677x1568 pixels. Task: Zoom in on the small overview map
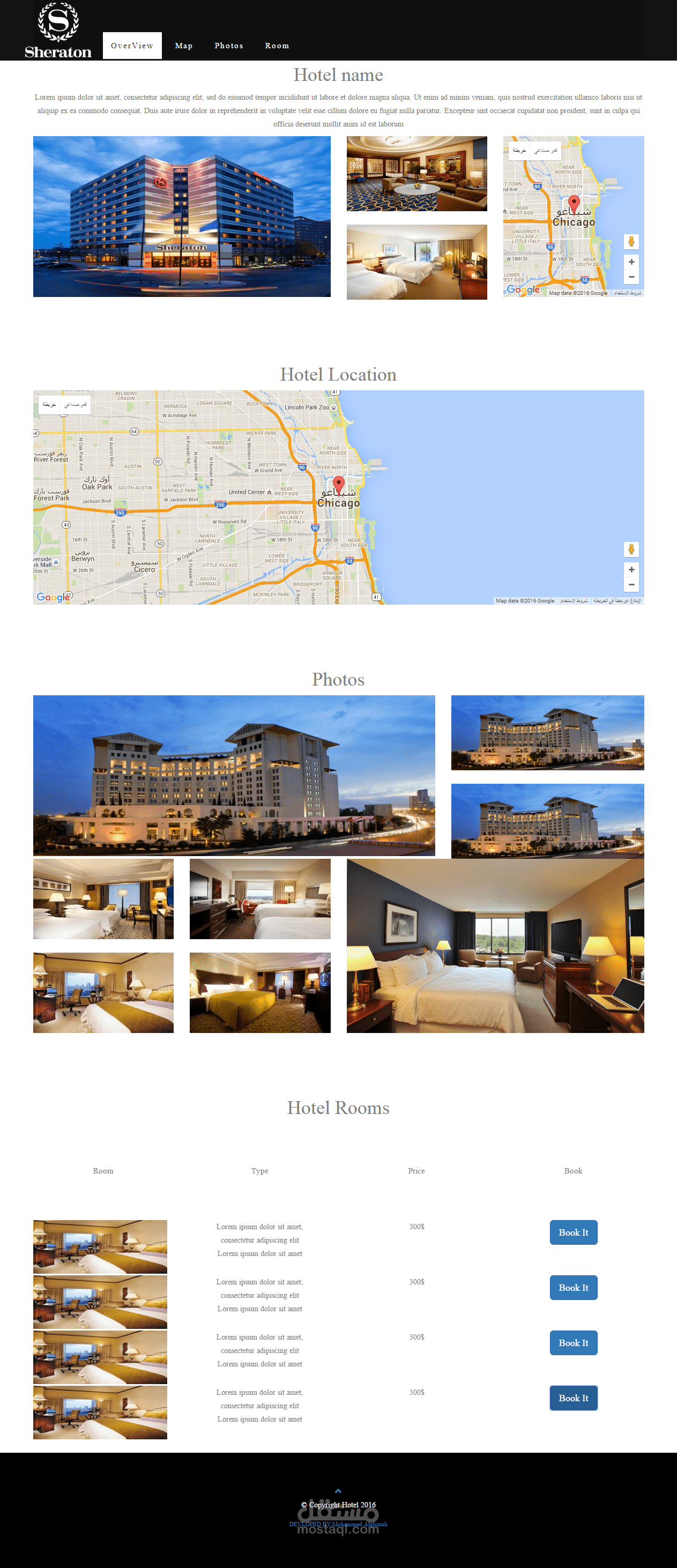click(631, 262)
